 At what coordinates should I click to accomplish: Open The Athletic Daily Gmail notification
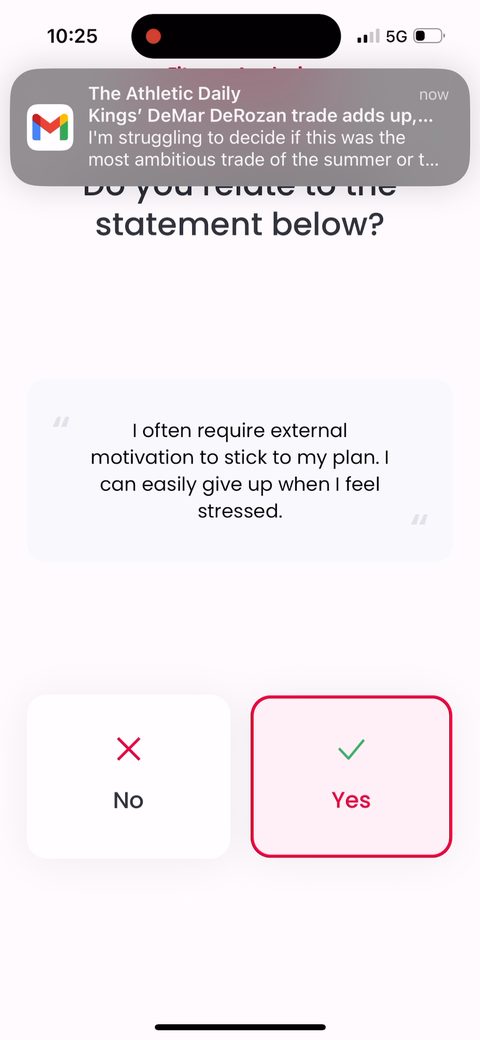pos(240,127)
